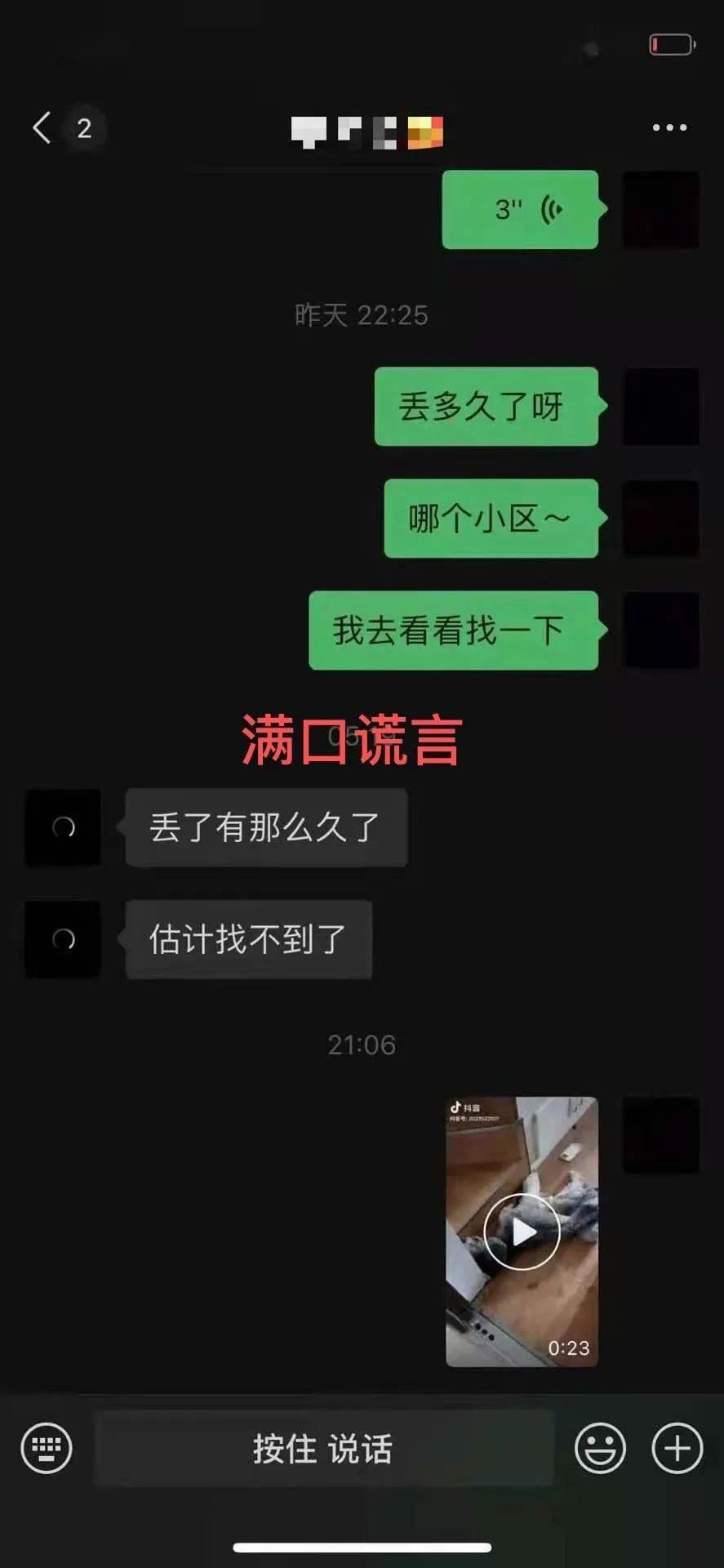This screenshot has width=724, height=1568.
Task: Go back to the chat list
Action: [x=42, y=128]
